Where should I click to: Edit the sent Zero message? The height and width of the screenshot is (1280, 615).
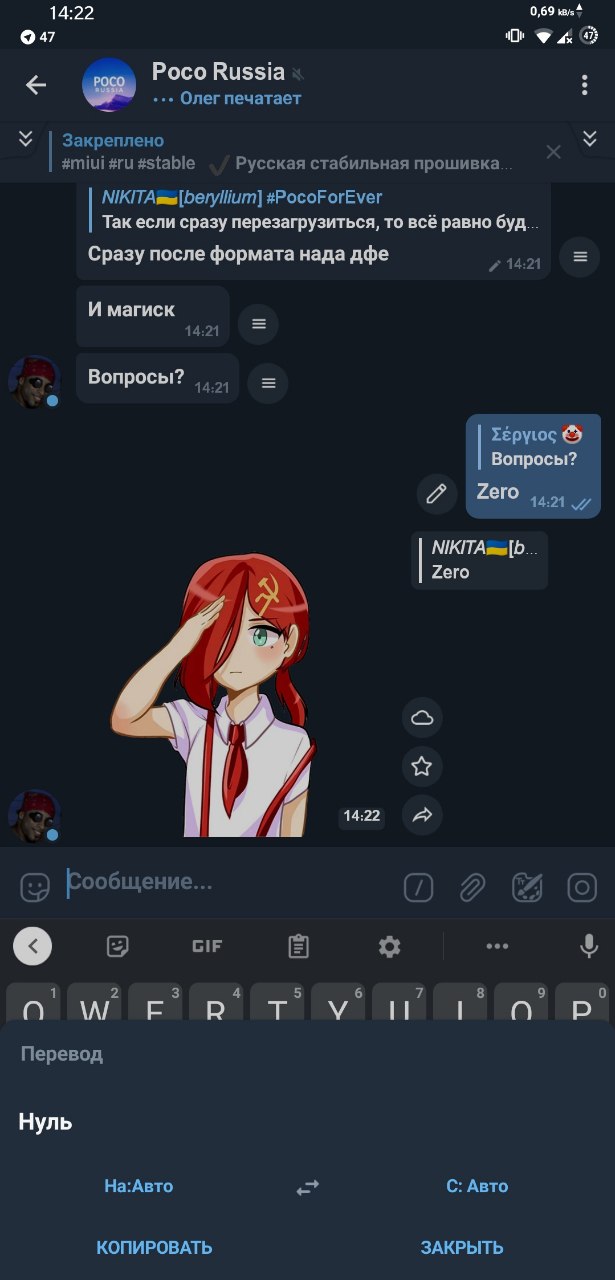coord(436,493)
